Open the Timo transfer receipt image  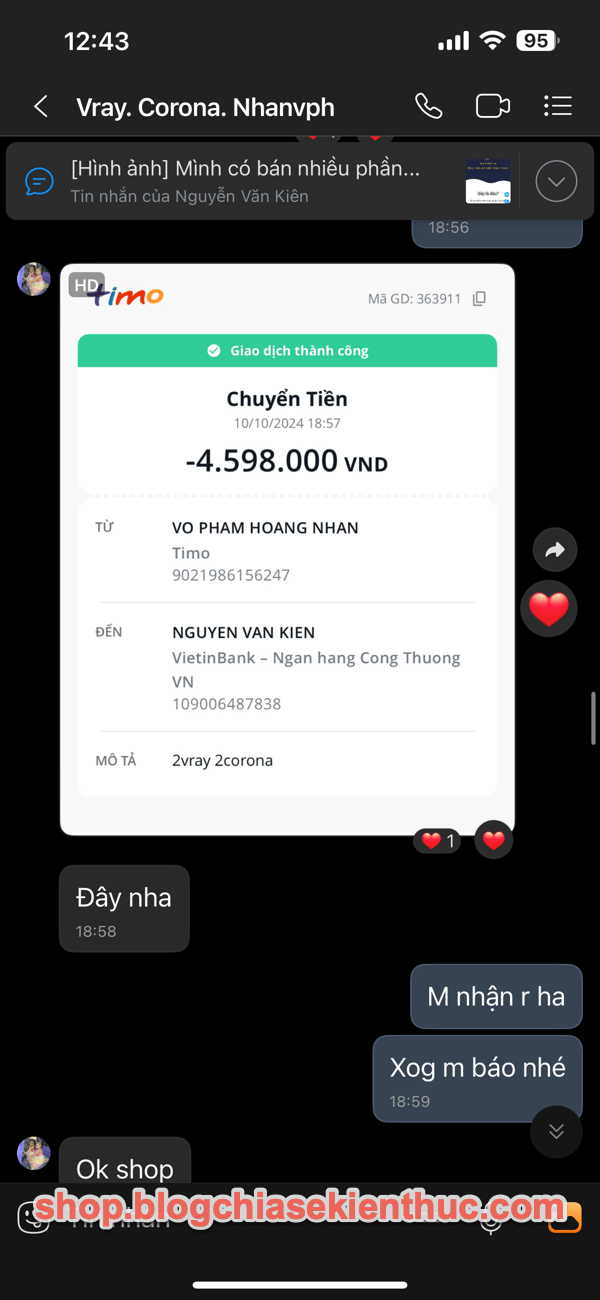click(x=287, y=549)
